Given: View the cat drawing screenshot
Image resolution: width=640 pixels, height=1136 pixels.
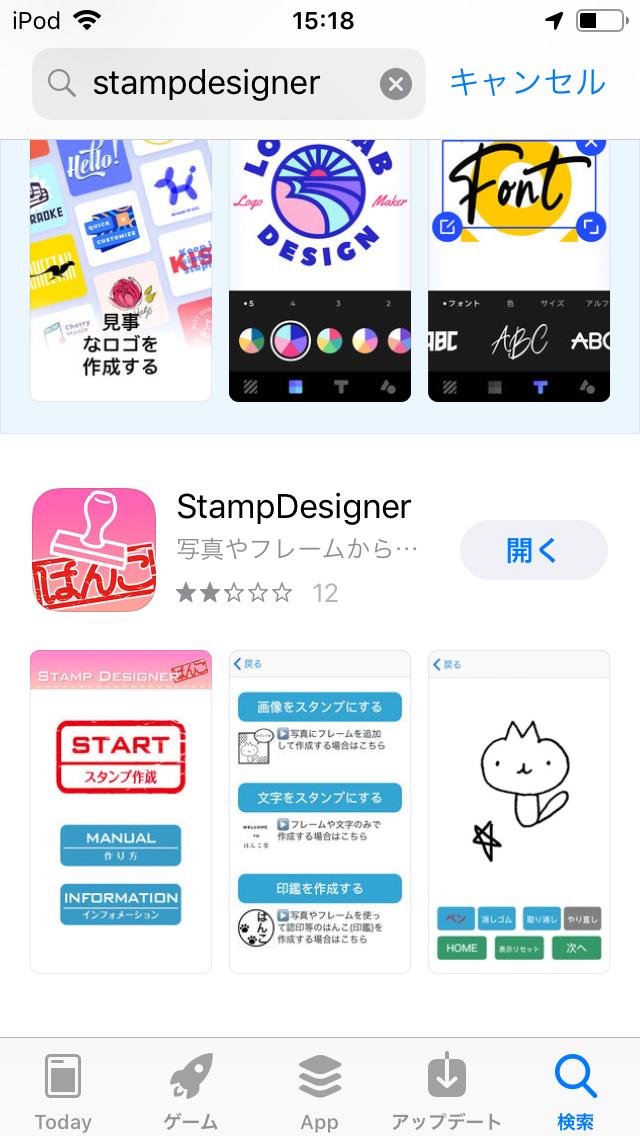Looking at the screenshot, I should 519,811.
